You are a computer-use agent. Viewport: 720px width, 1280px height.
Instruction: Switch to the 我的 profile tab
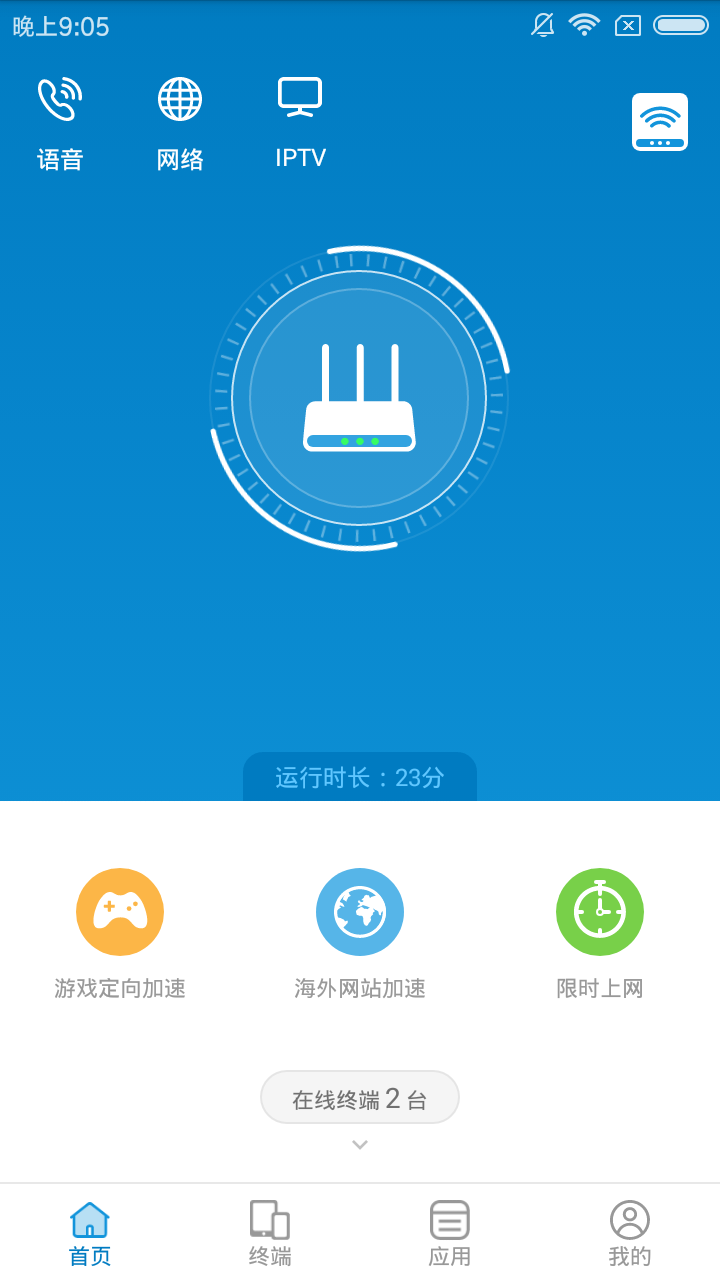click(630, 1234)
